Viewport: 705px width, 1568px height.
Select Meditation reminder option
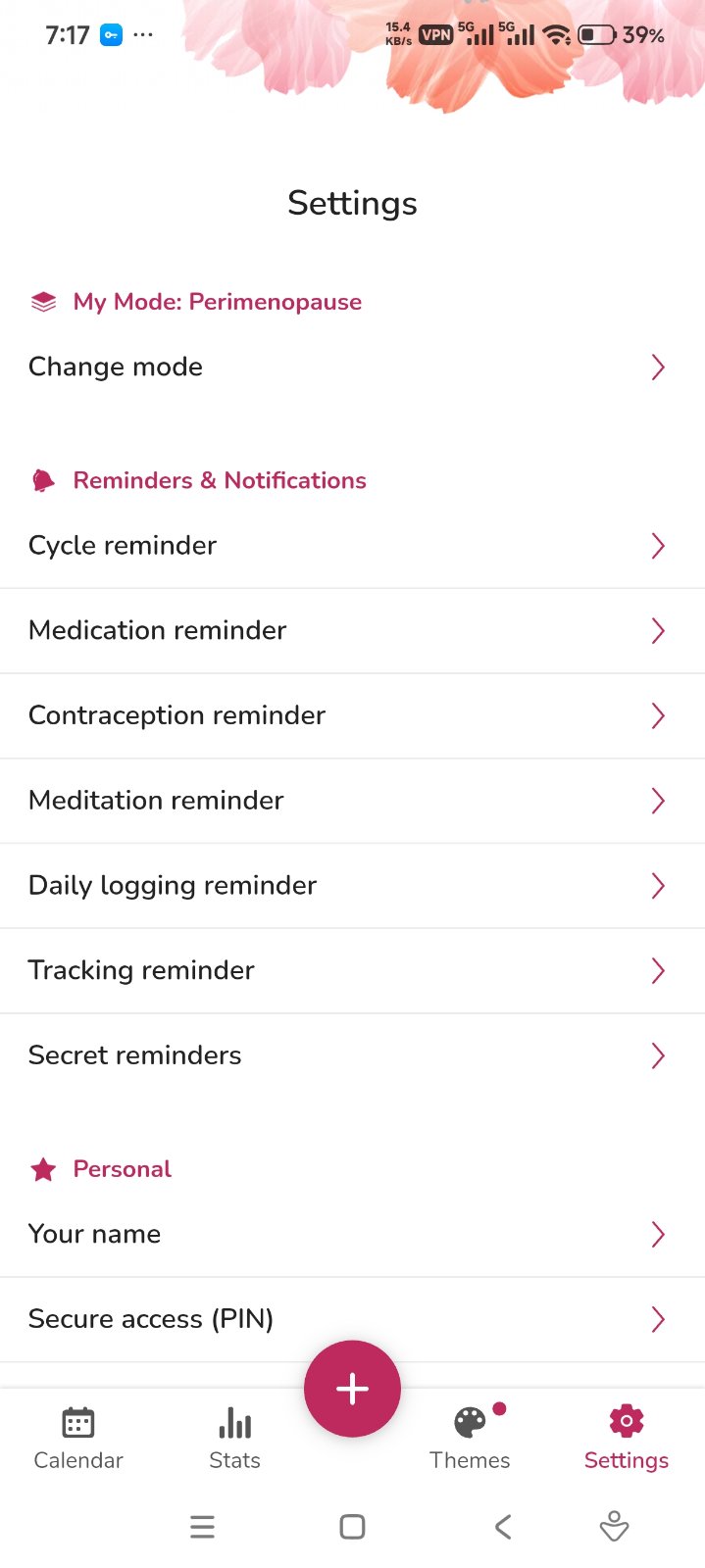pos(352,801)
